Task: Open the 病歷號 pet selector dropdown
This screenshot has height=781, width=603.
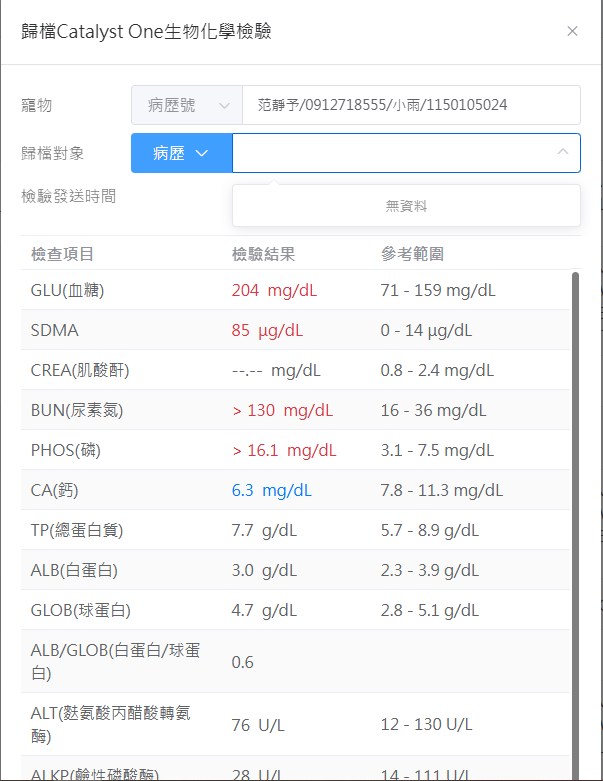Action: (186, 105)
